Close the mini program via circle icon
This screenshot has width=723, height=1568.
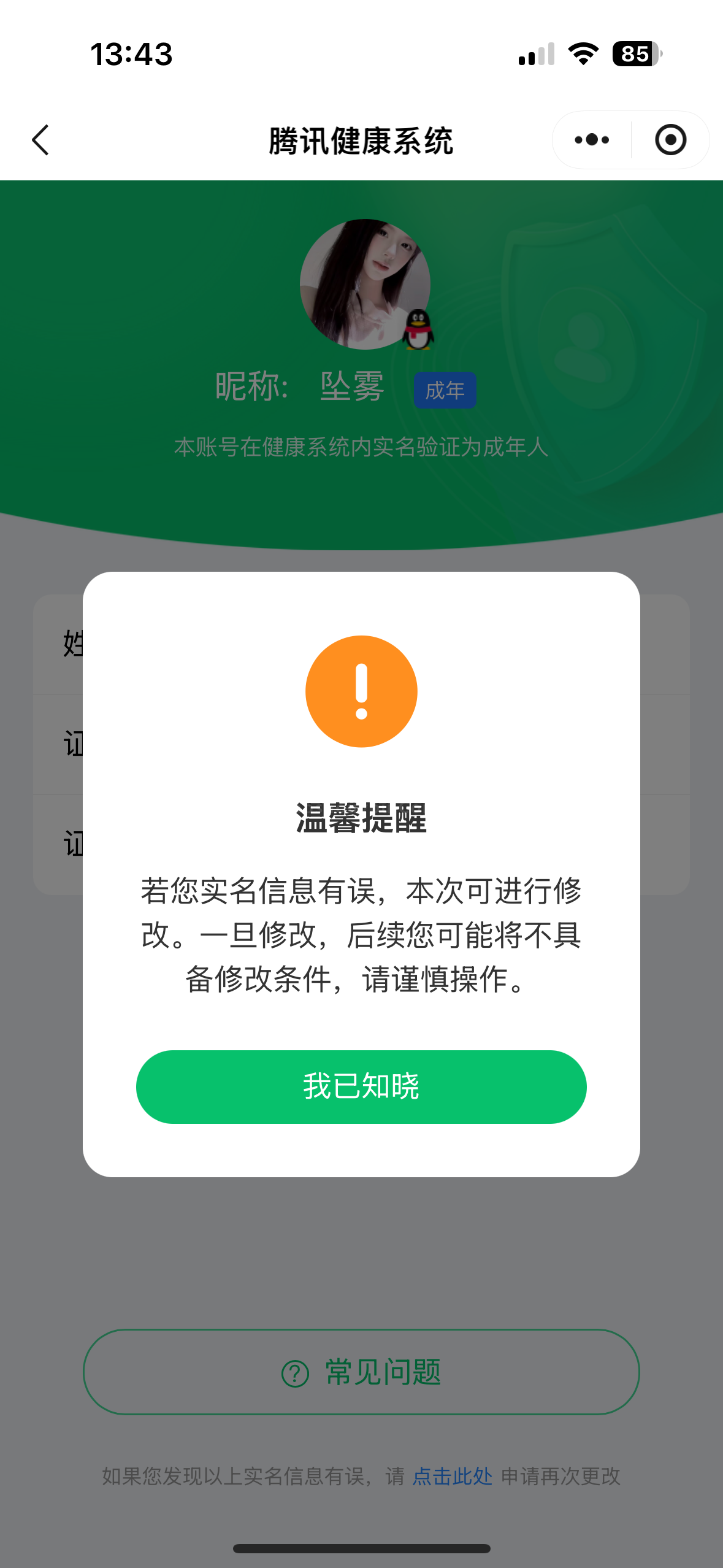[670, 140]
